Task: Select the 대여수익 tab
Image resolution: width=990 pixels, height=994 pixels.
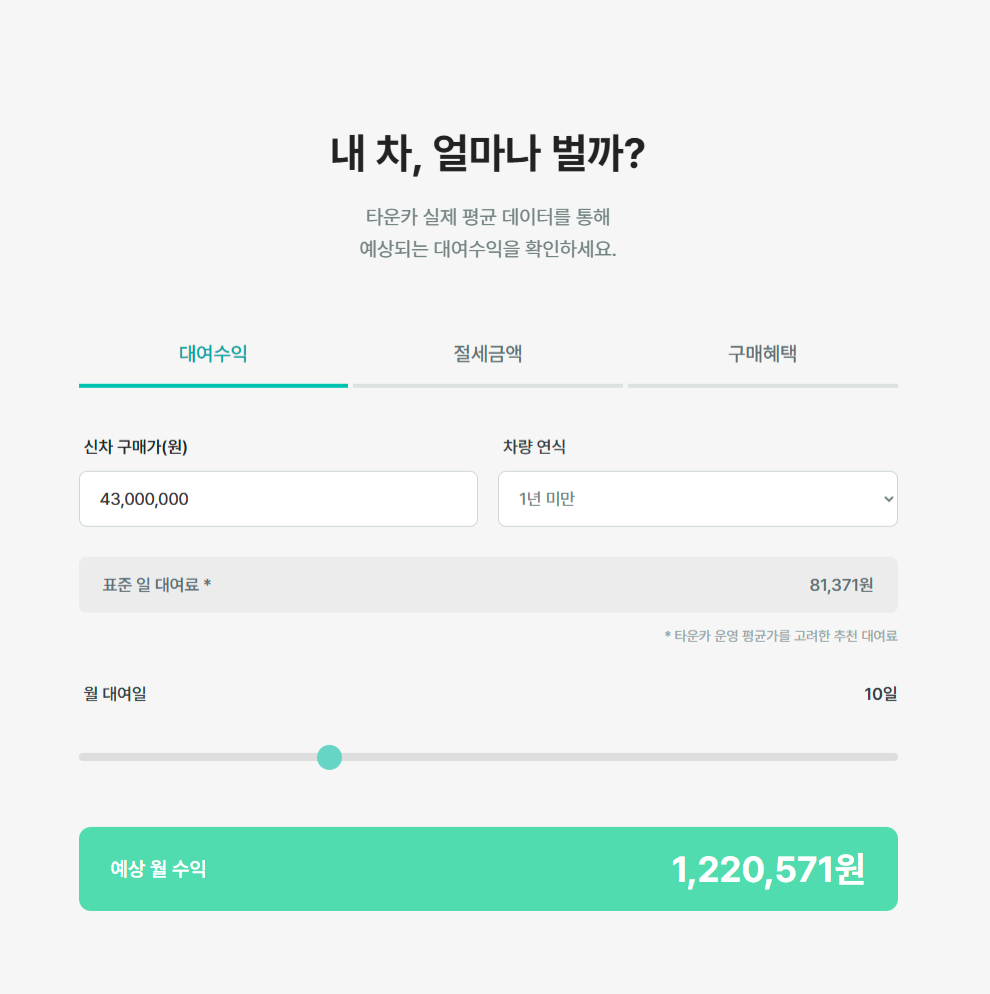Action: click(213, 354)
